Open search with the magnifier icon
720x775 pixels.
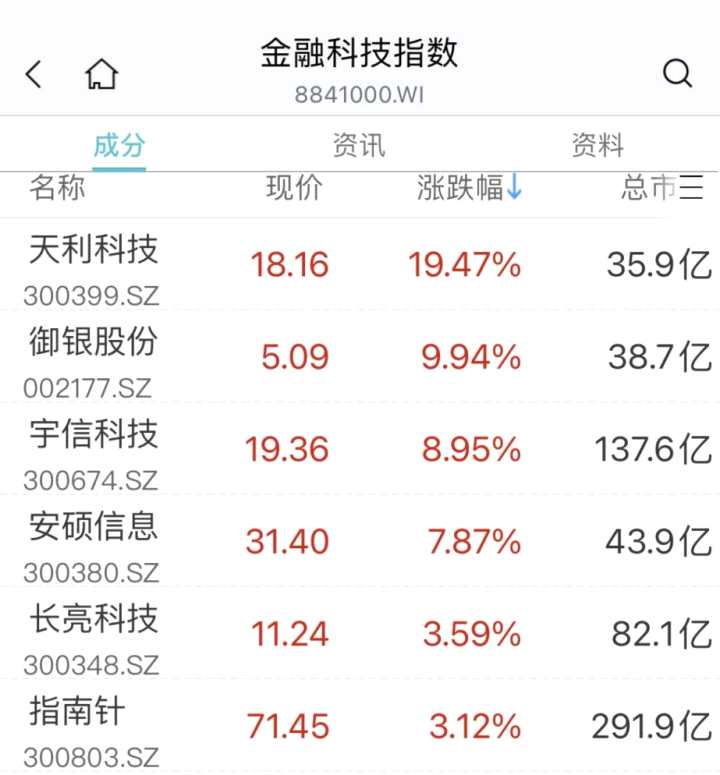point(677,74)
